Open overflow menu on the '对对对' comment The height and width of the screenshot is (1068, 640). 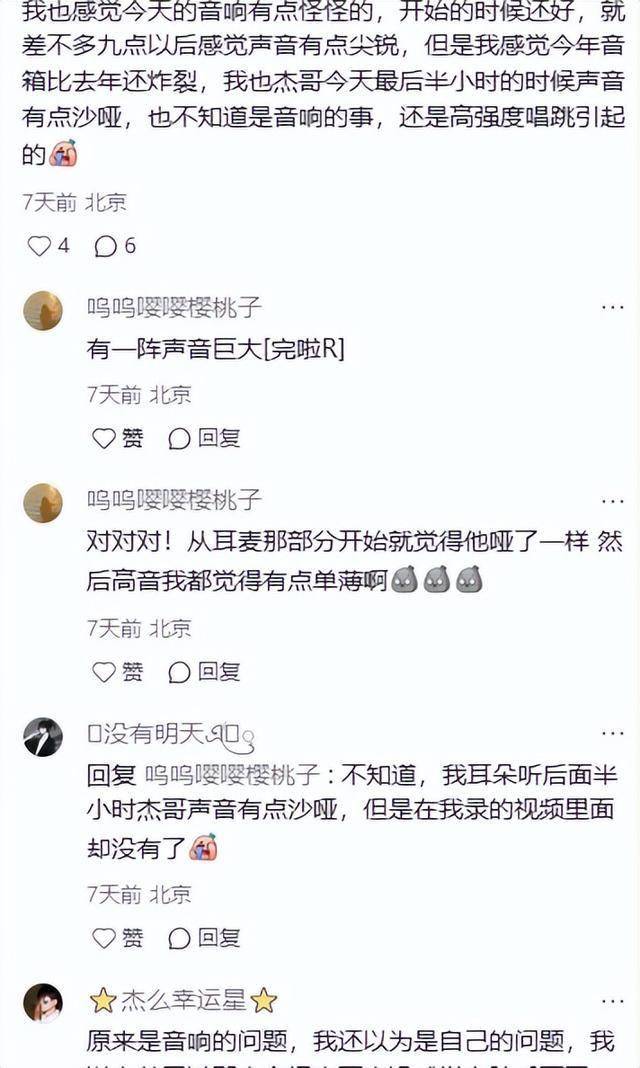612,498
